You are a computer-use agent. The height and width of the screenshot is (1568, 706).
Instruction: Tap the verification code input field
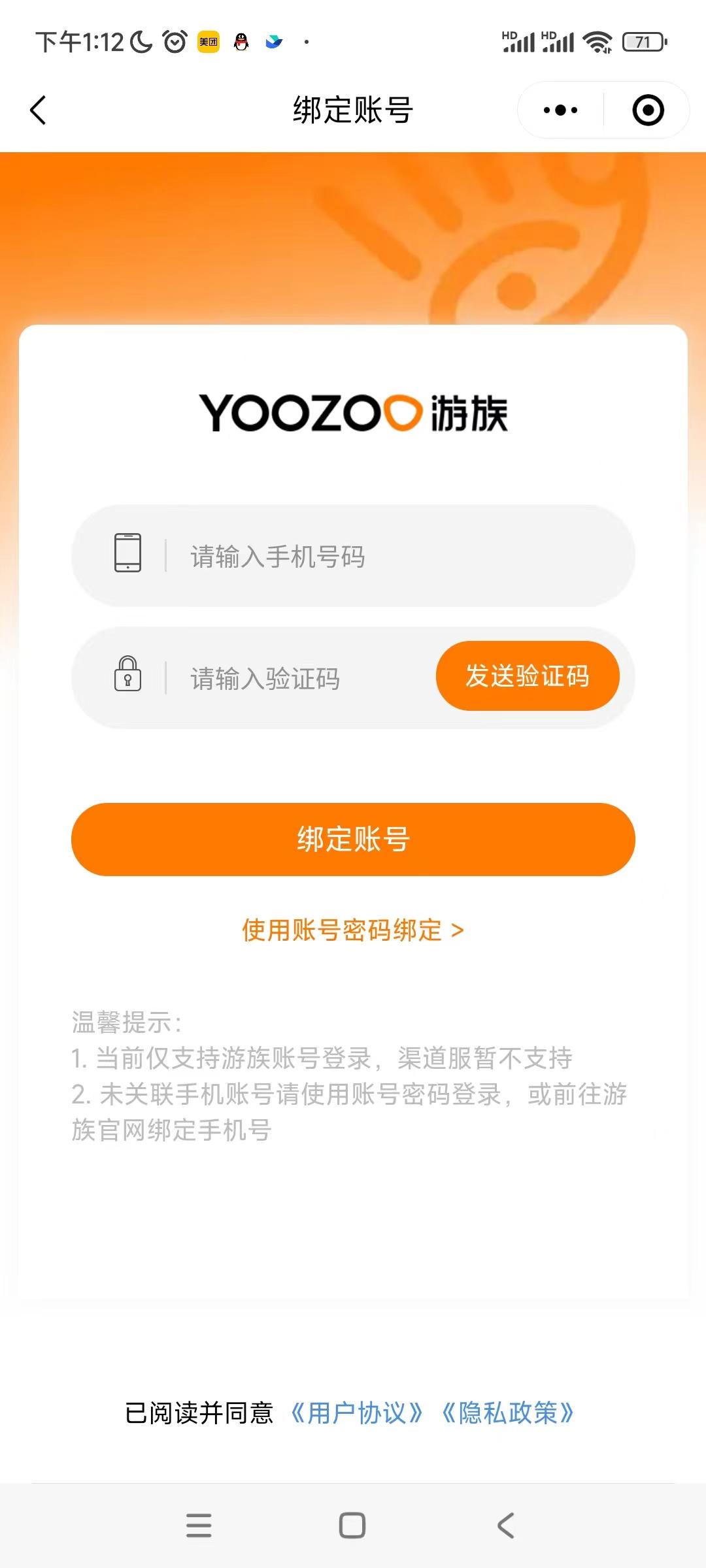pos(281,676)
